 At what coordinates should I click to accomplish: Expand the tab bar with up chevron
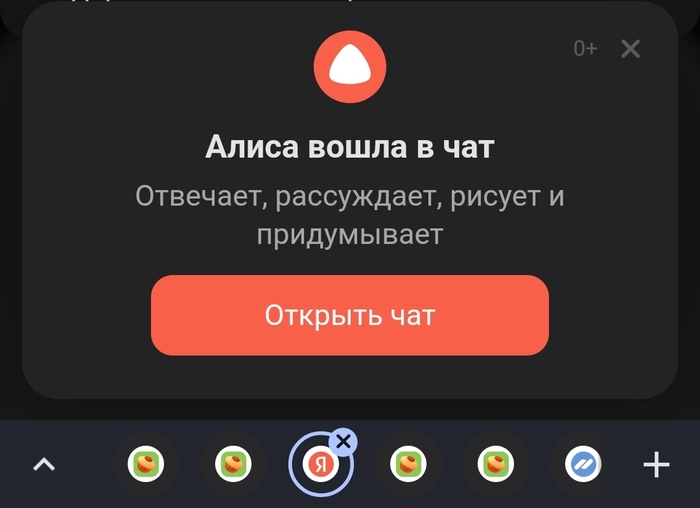tap(45, 465)
